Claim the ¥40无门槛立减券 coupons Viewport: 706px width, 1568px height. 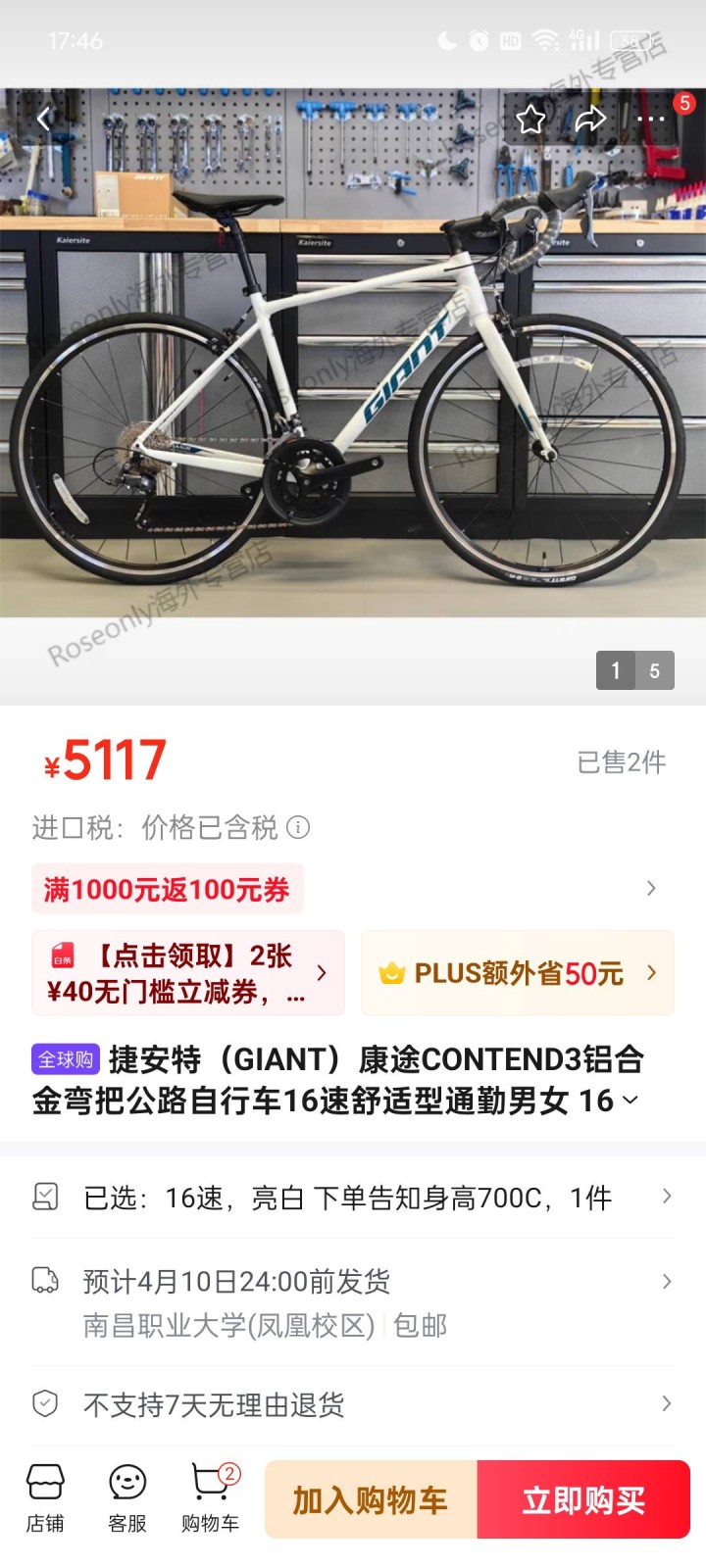coord(188,973)
